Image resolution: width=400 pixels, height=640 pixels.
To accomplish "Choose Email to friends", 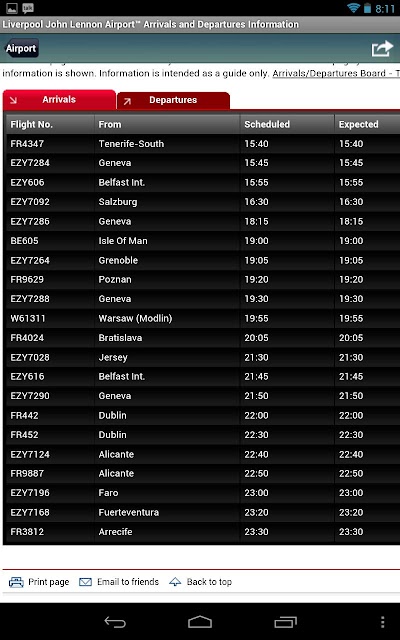I will pos(118,582).
